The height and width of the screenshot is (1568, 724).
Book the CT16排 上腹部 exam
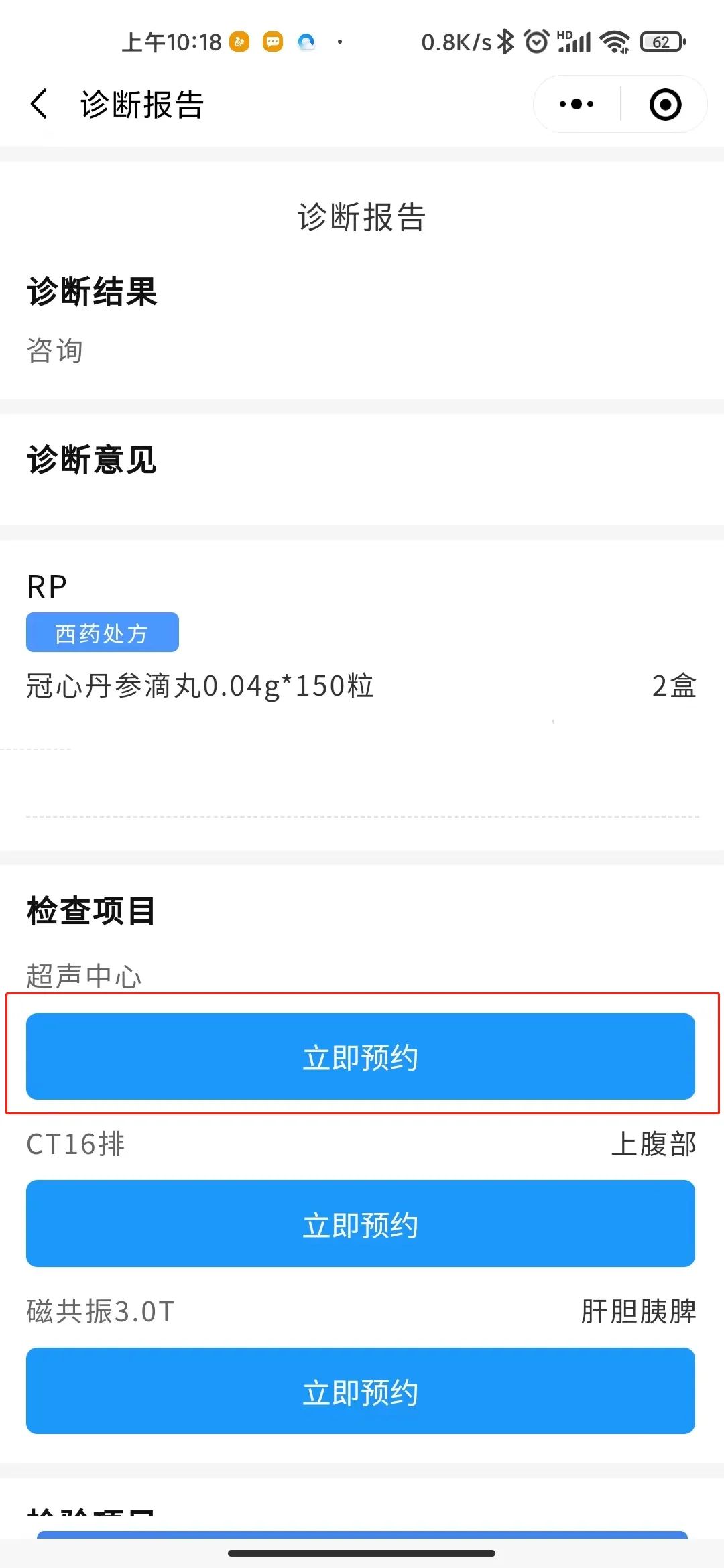tap(361, 1224)
